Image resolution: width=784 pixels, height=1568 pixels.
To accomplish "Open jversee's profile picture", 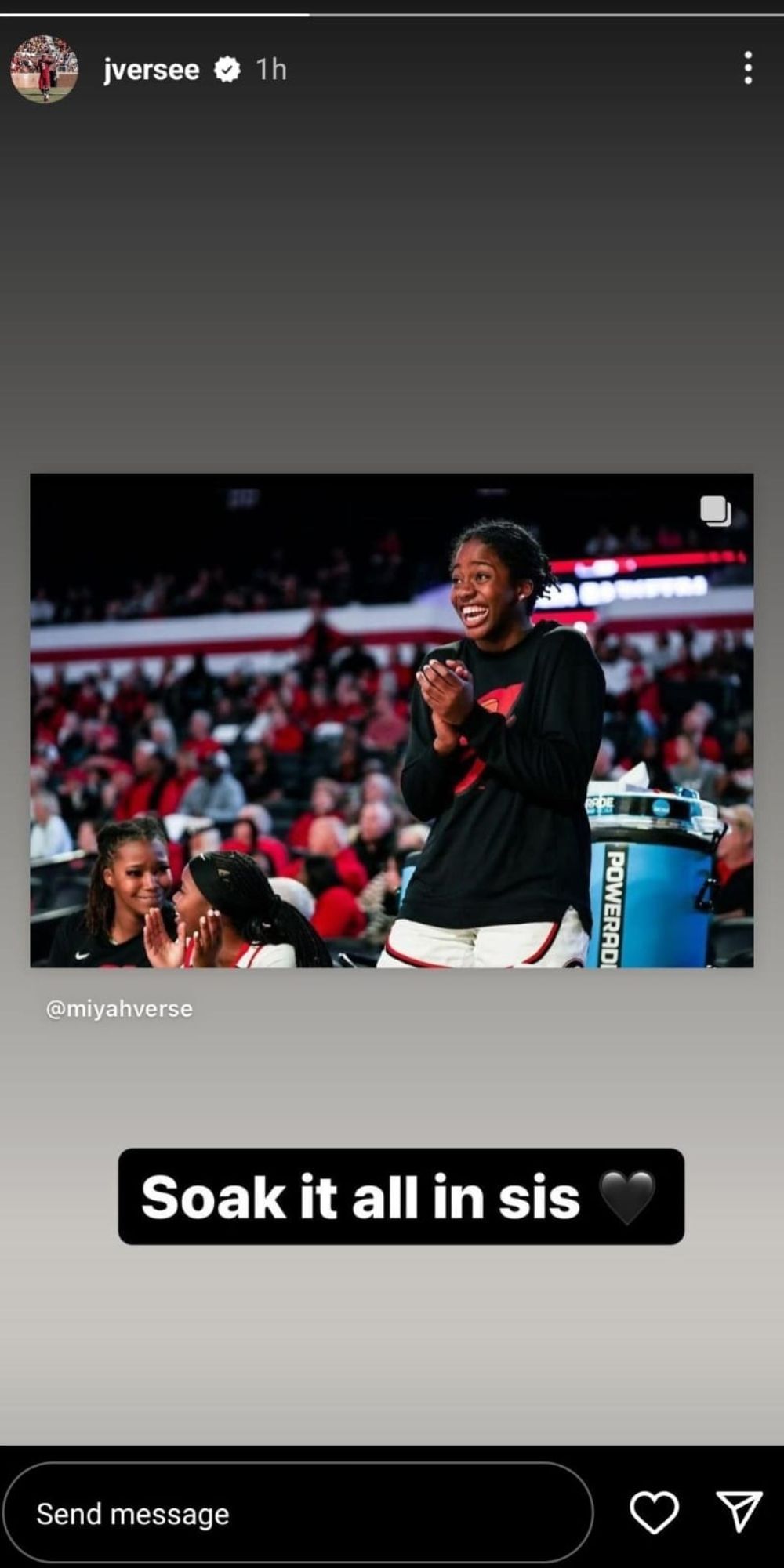I will click(x=44, y=69).
